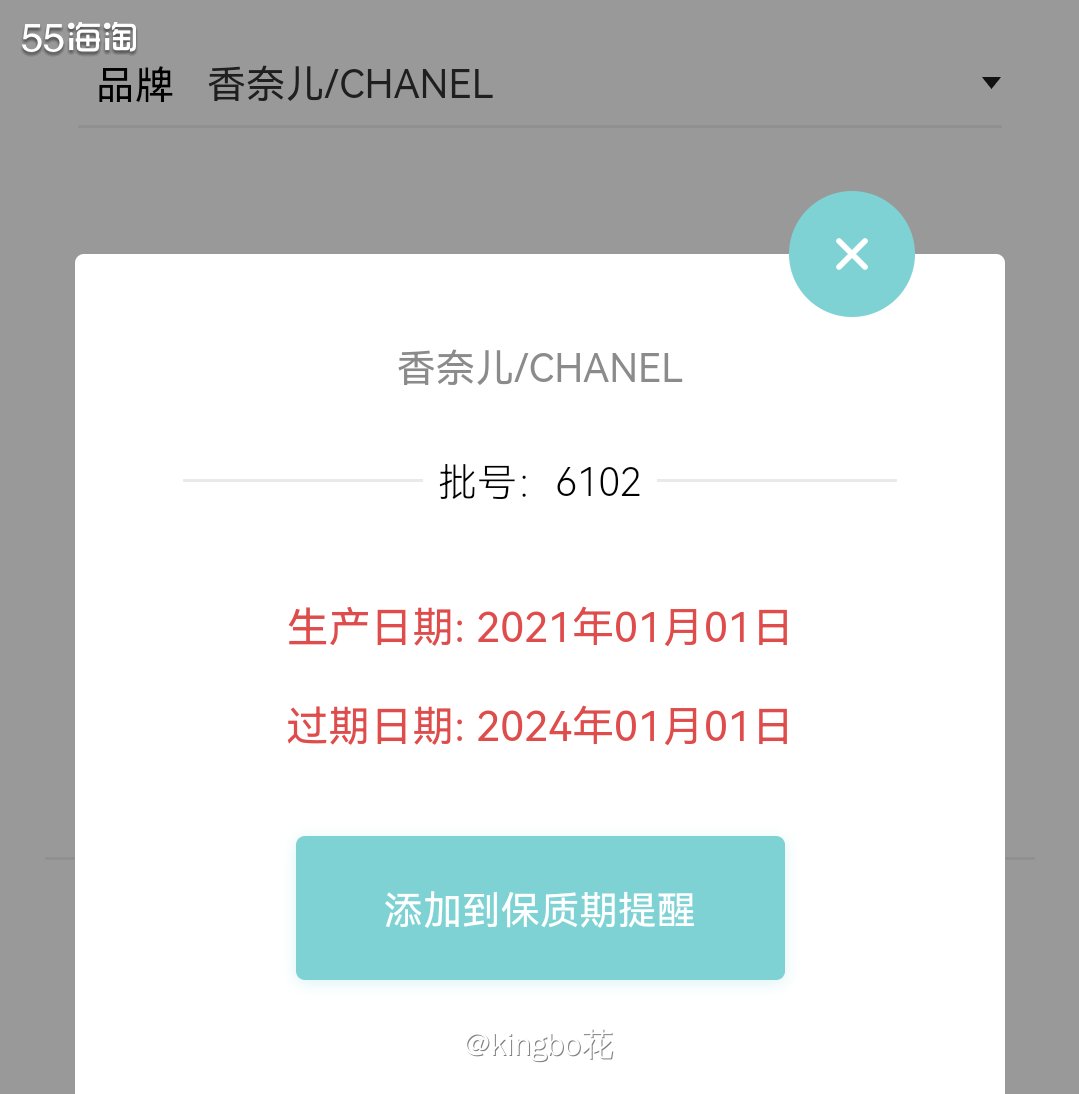Tap the 品牌 label

point(136,85)
